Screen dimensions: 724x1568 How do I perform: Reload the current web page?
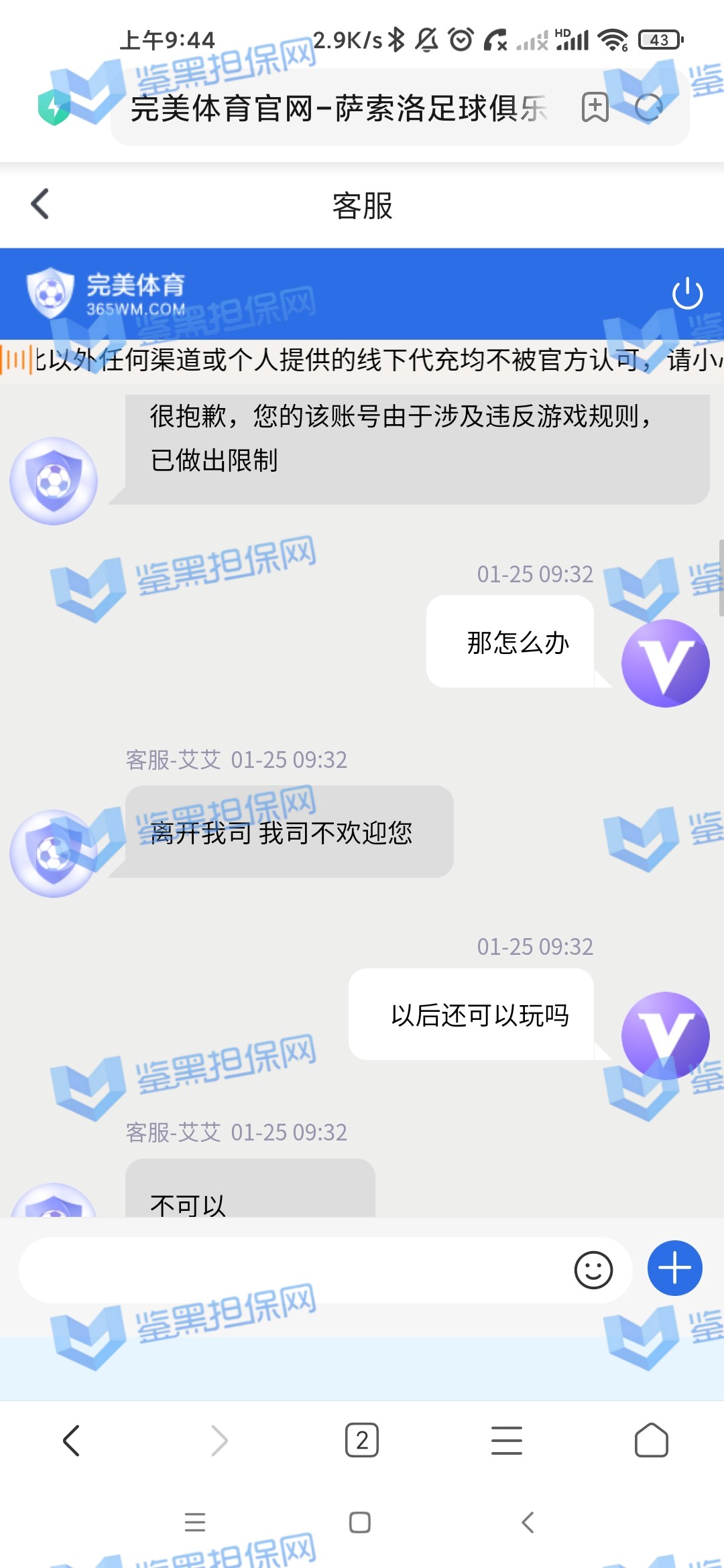pyautogui.click(x=648, y=107)
